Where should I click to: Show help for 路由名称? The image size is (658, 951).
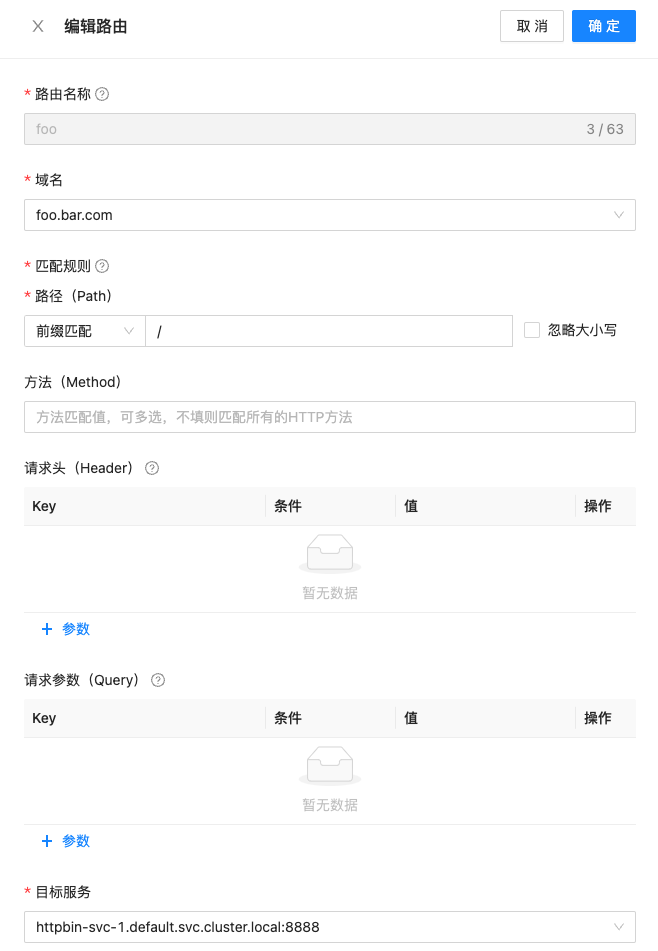(102, 94)
